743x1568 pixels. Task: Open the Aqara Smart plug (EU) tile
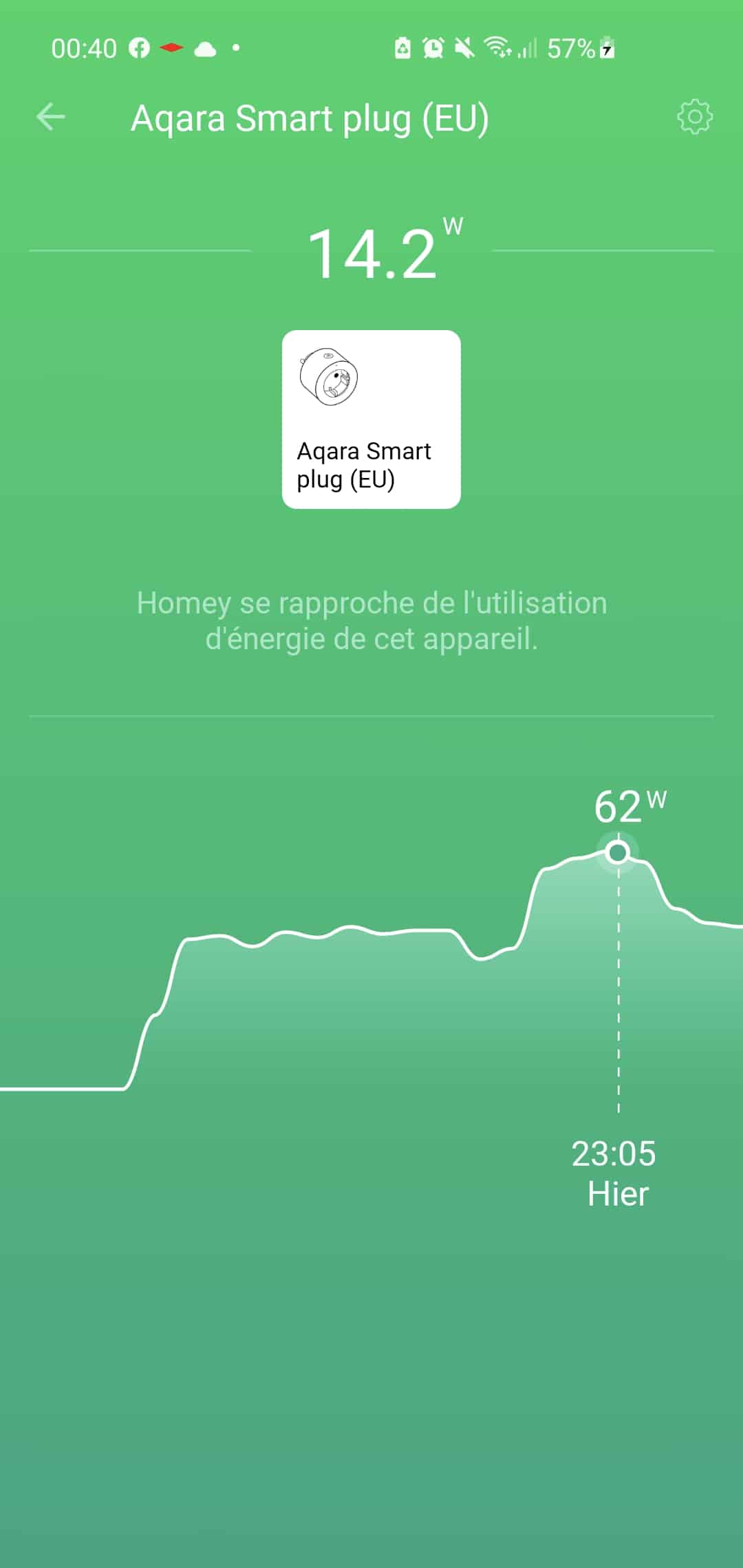(x=371, y=420)
